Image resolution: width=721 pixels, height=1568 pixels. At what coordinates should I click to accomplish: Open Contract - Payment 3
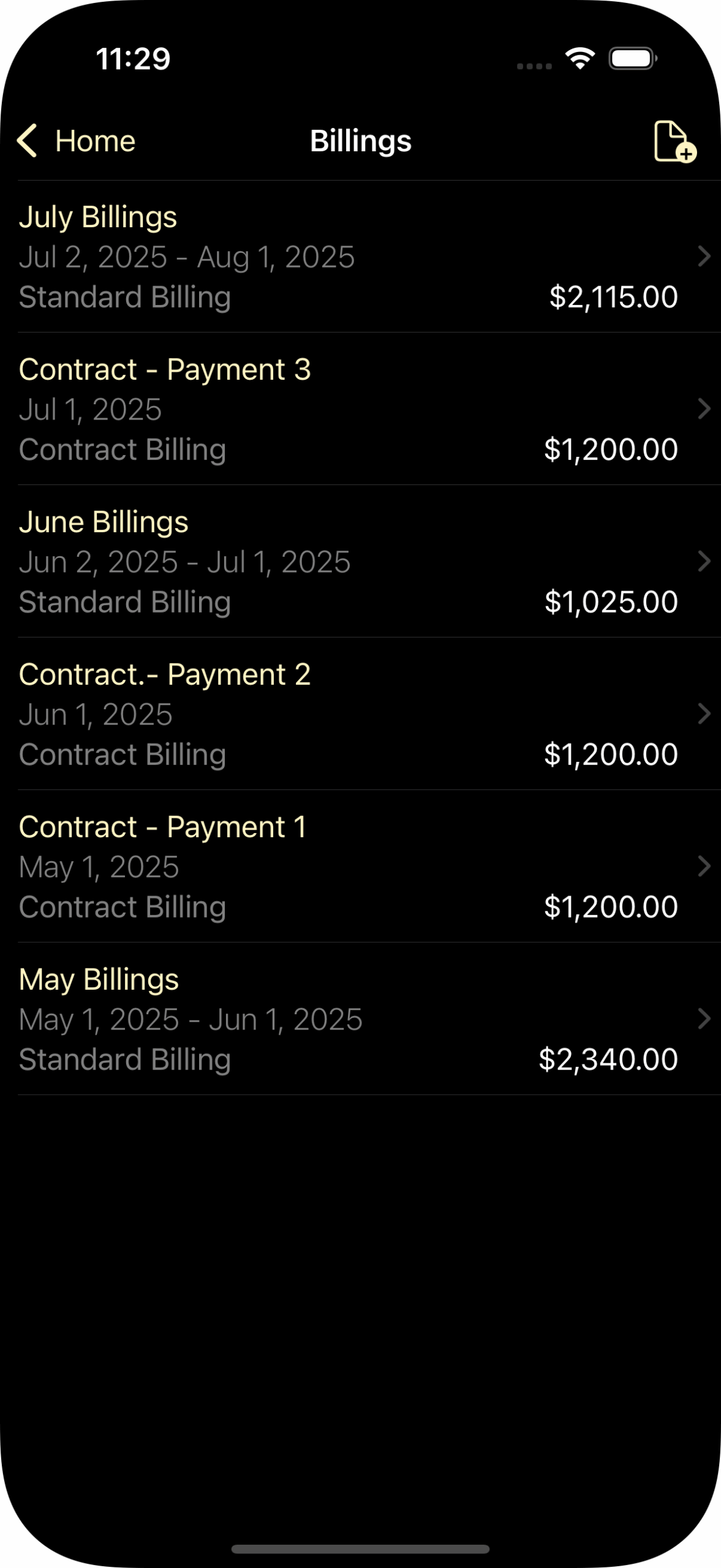point(360,409)
